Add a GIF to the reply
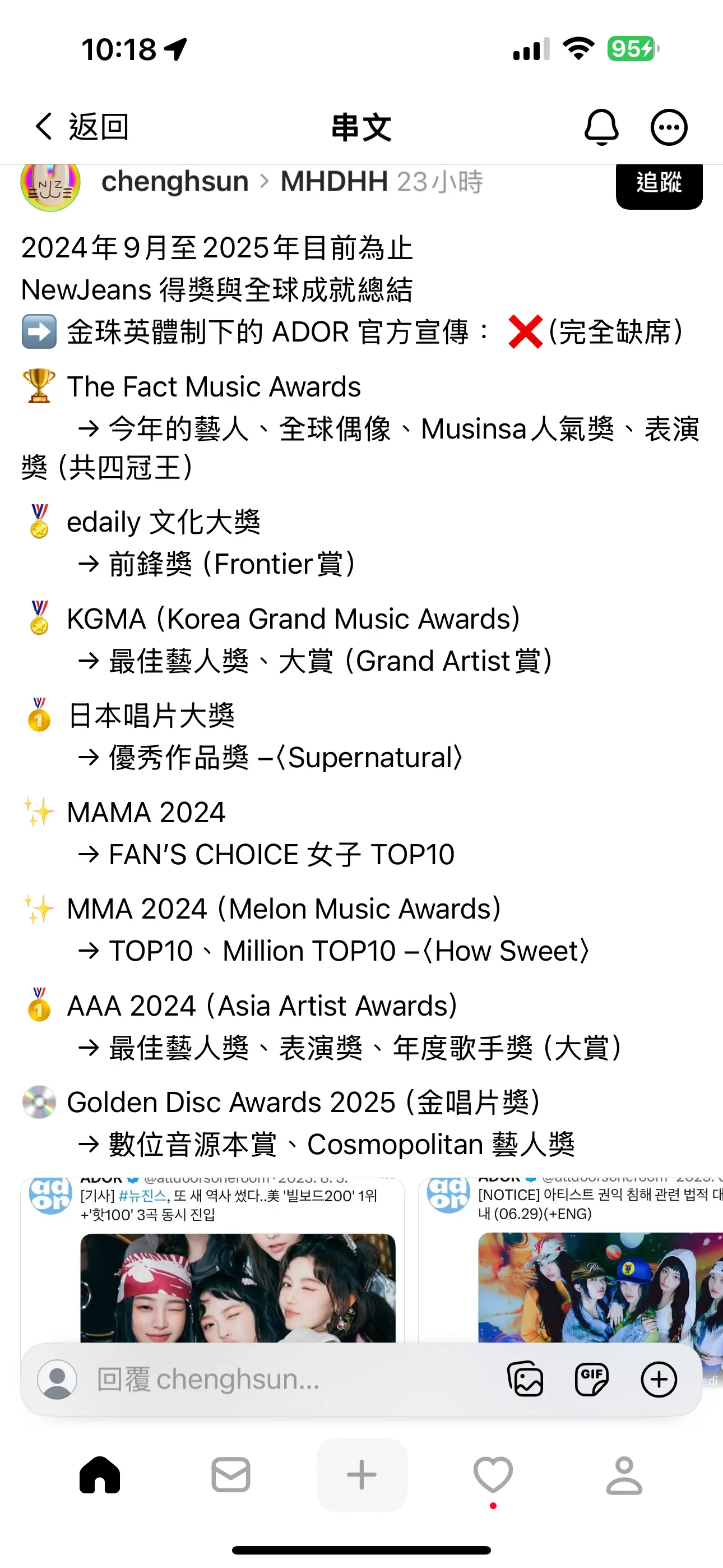 591,1378
